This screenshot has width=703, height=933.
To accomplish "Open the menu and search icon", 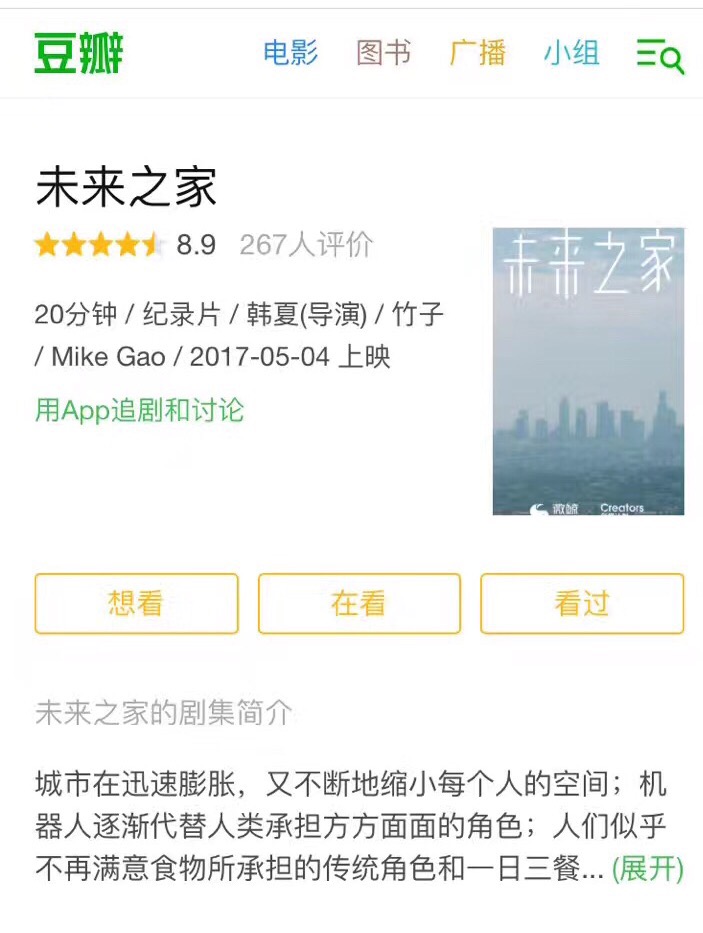I will point(660,55).
